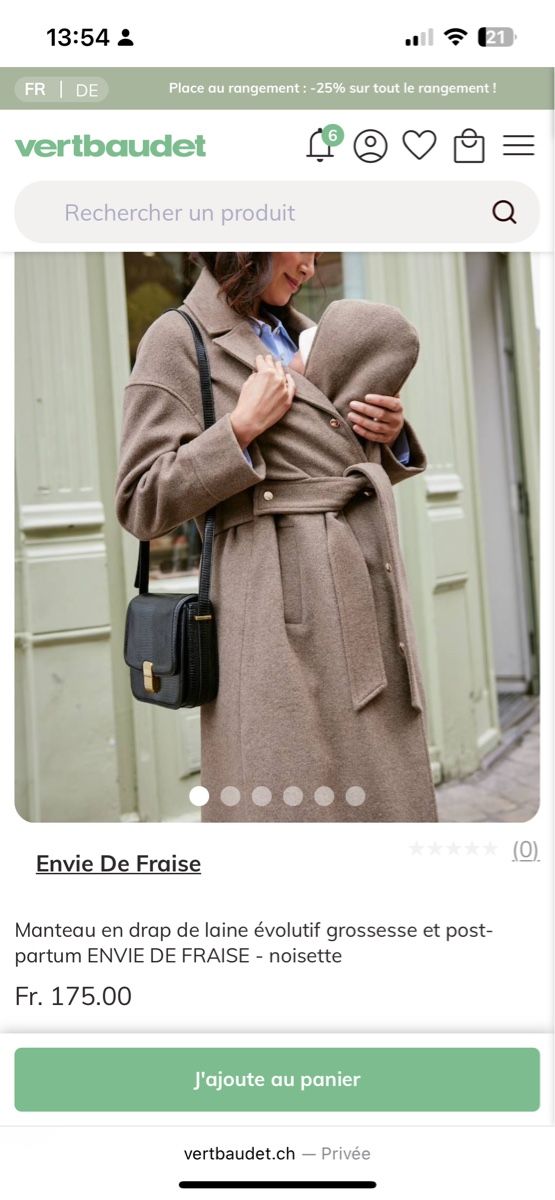Viewport: 555px width, 1200px height.
Task: Open the Envie De Fraise brand link
Action: 118,863
